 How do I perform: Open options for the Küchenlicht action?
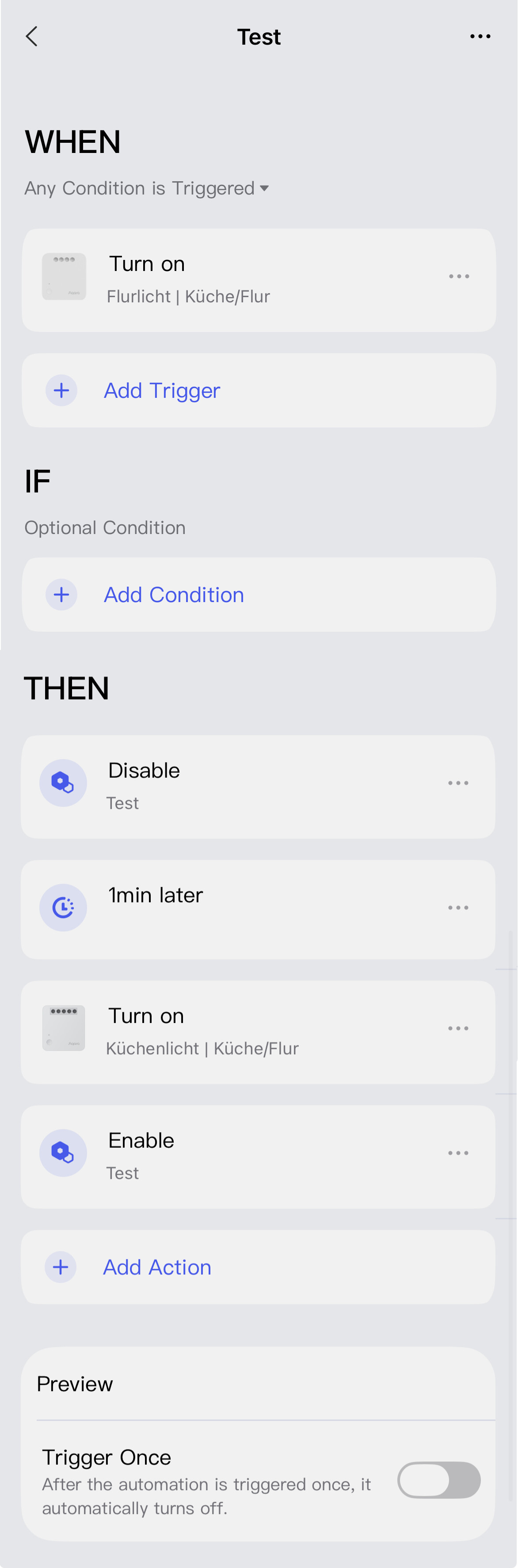pos(458,1028)
